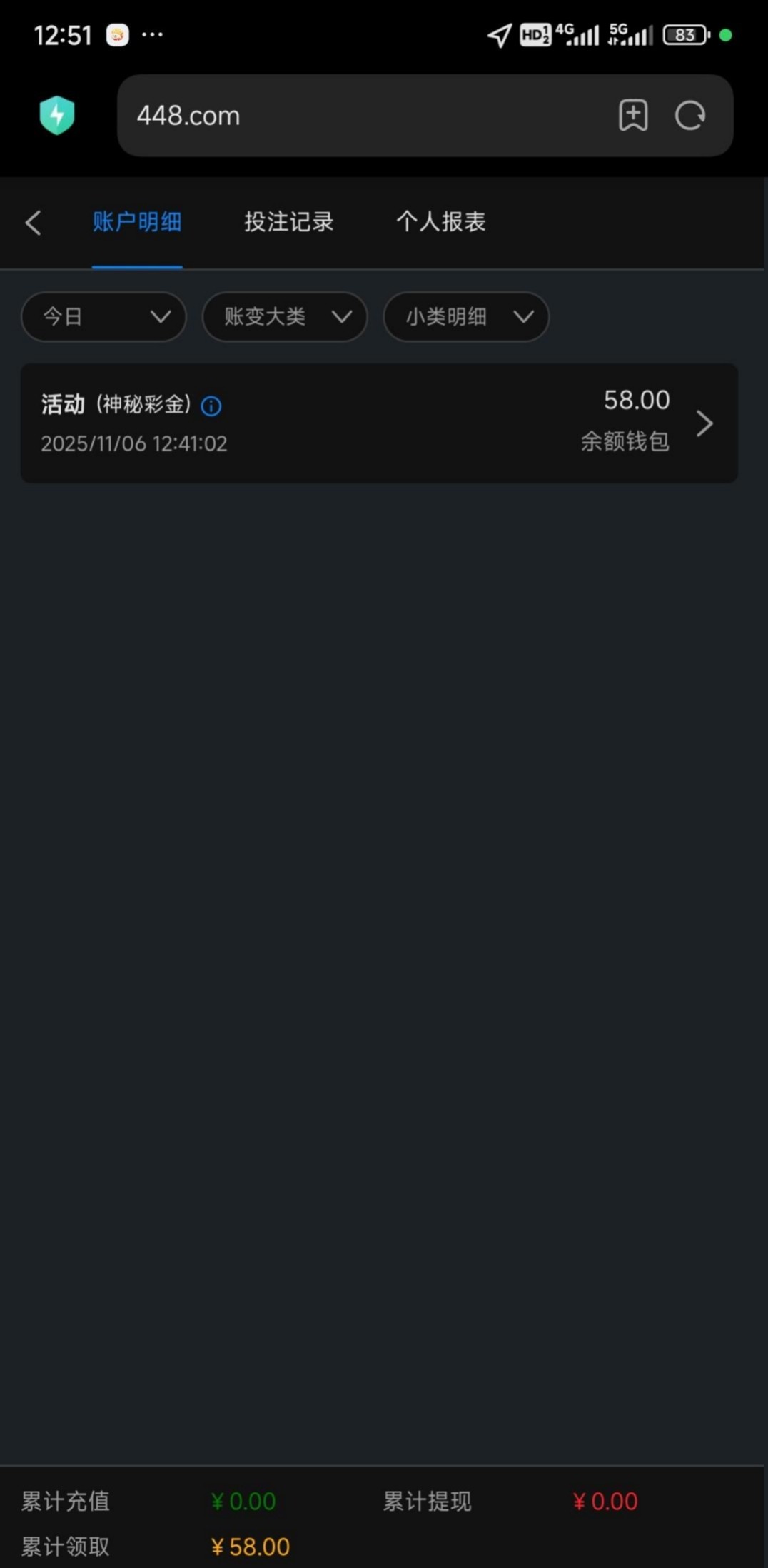Viewport: 768px width, 1568px height.
Task: Reload the current page
Action: point(689,116)
